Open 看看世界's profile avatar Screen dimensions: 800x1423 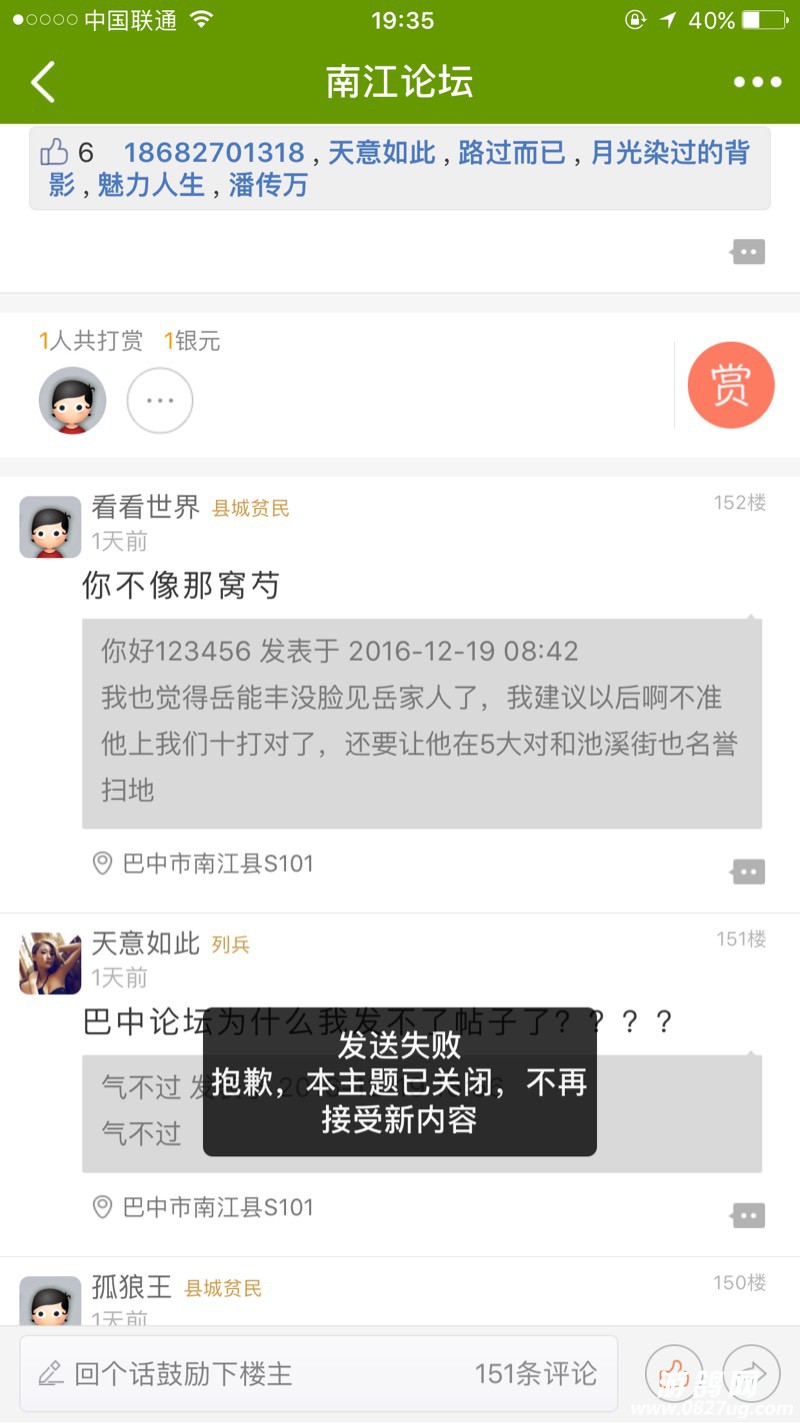click(x=50, y=527)
